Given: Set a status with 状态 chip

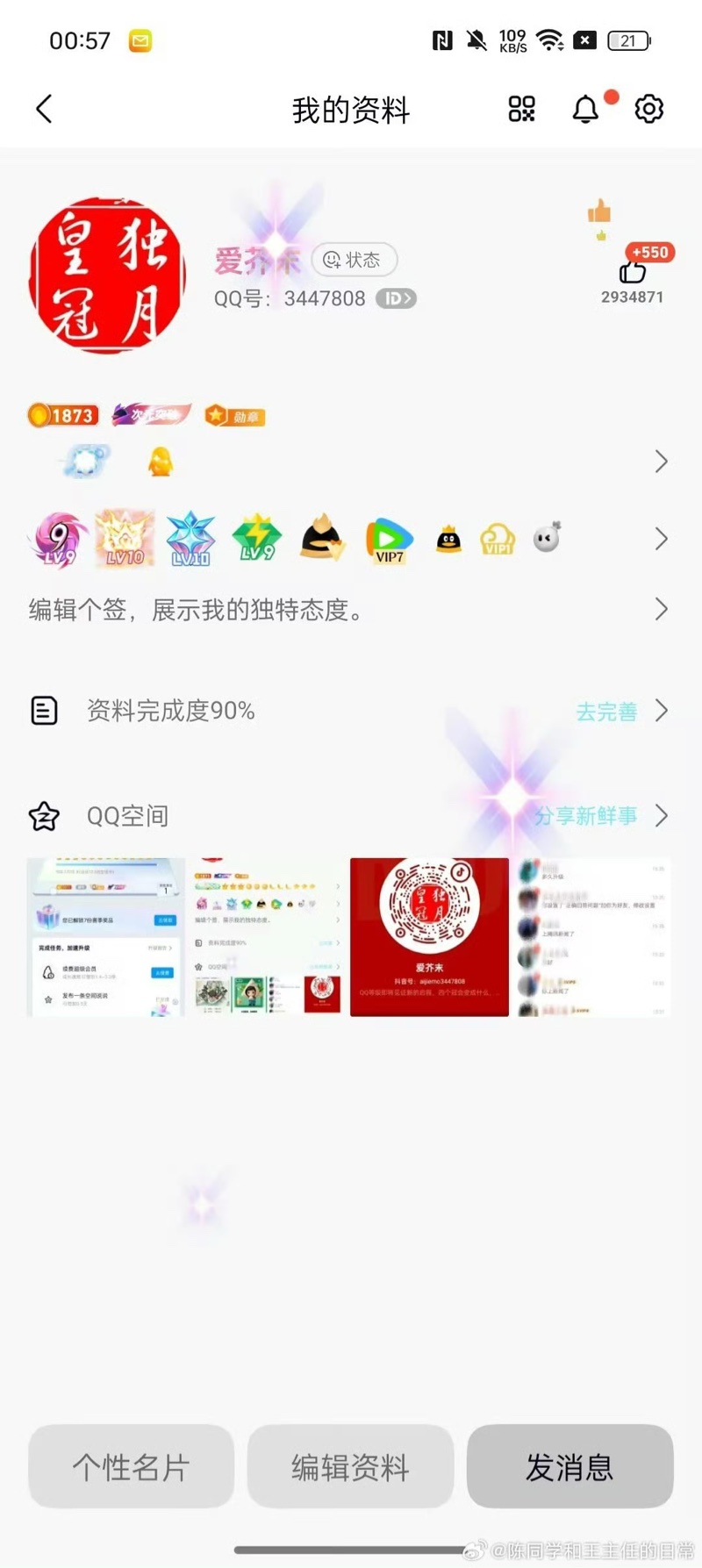Looking at the screenshot, I should [354, 260].
